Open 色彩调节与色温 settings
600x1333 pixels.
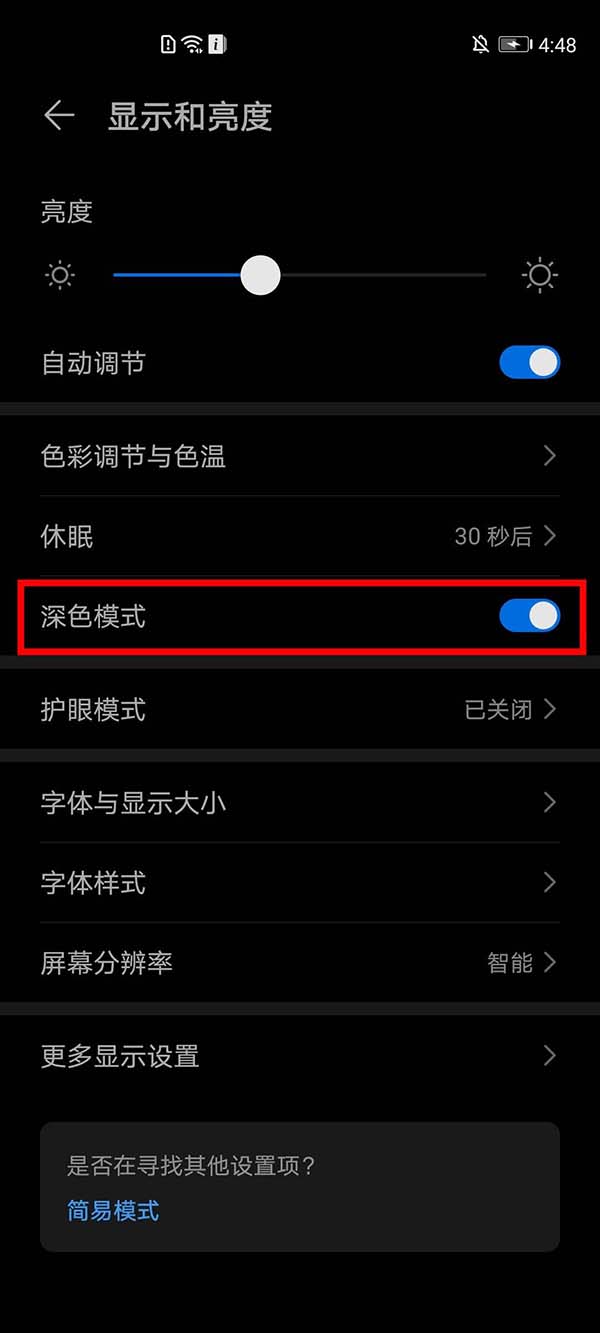(x=300, y=456)
